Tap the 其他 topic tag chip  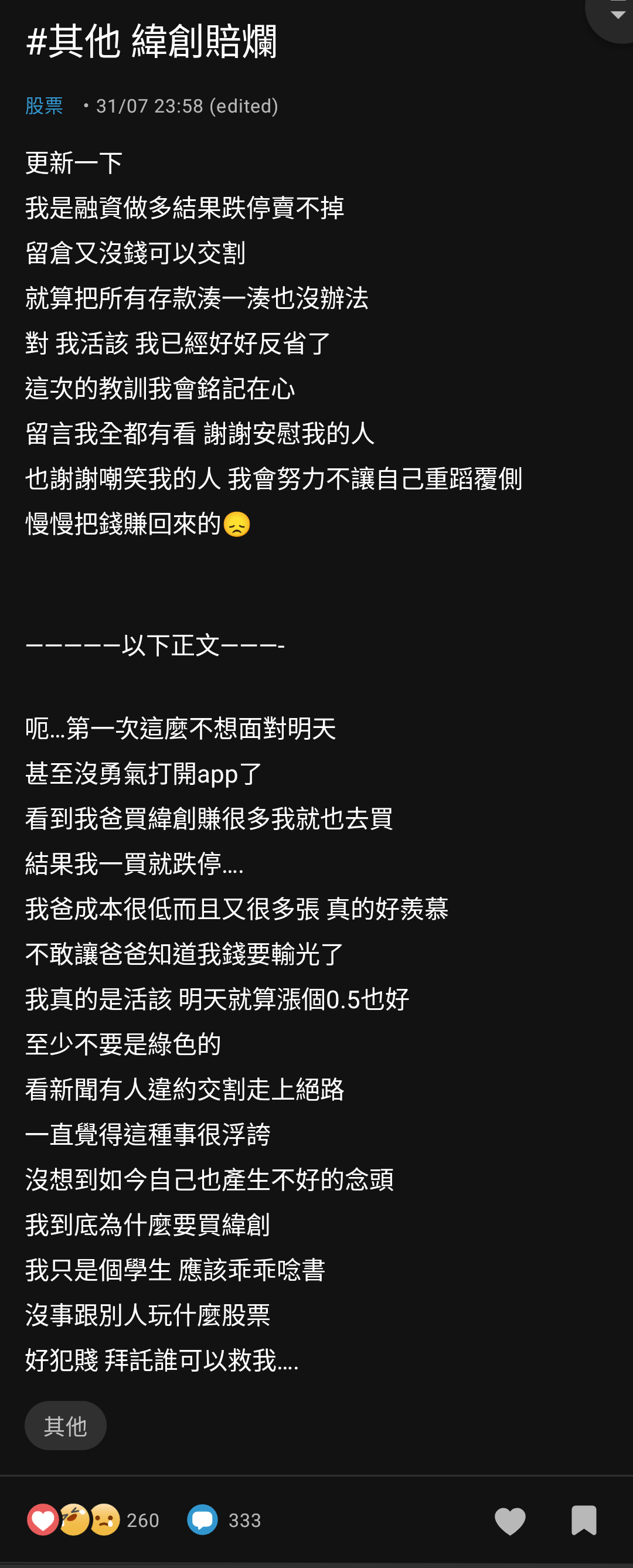[x=65, y=1426]
